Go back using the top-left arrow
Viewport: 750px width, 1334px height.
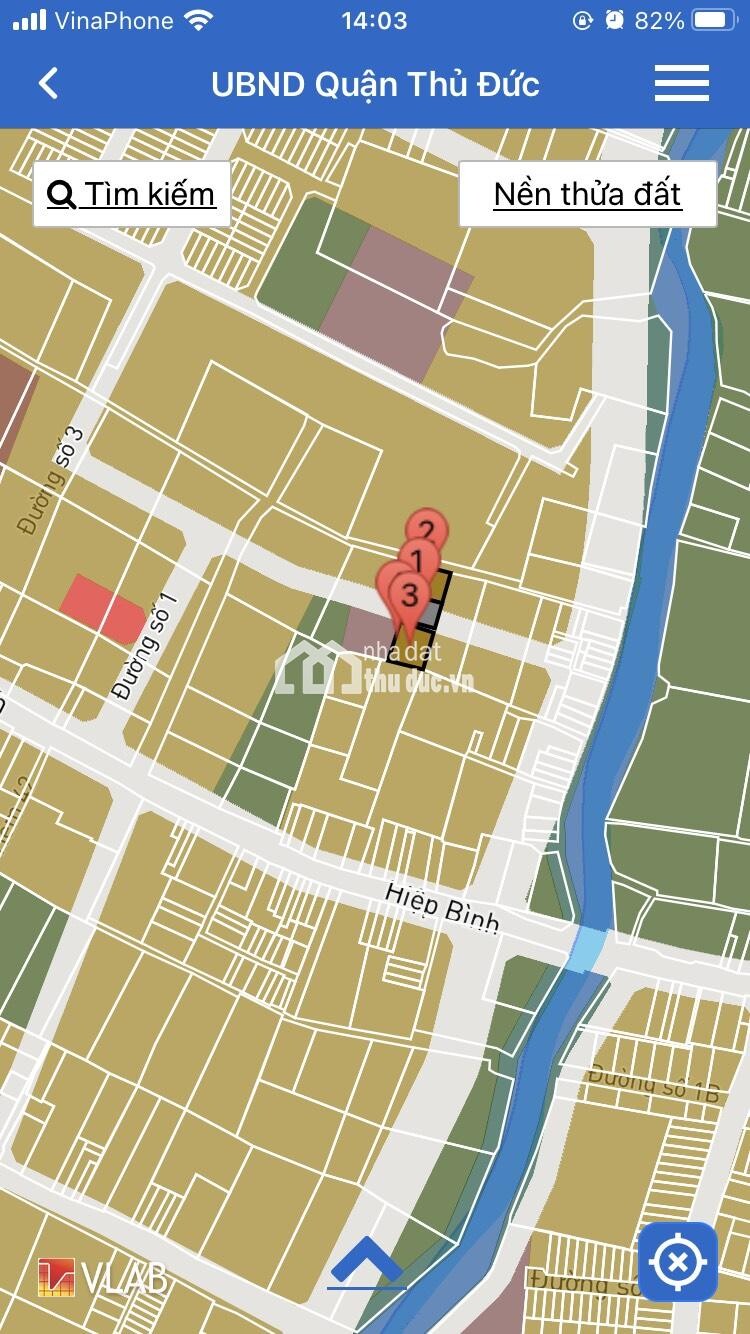tap(48, 83)
